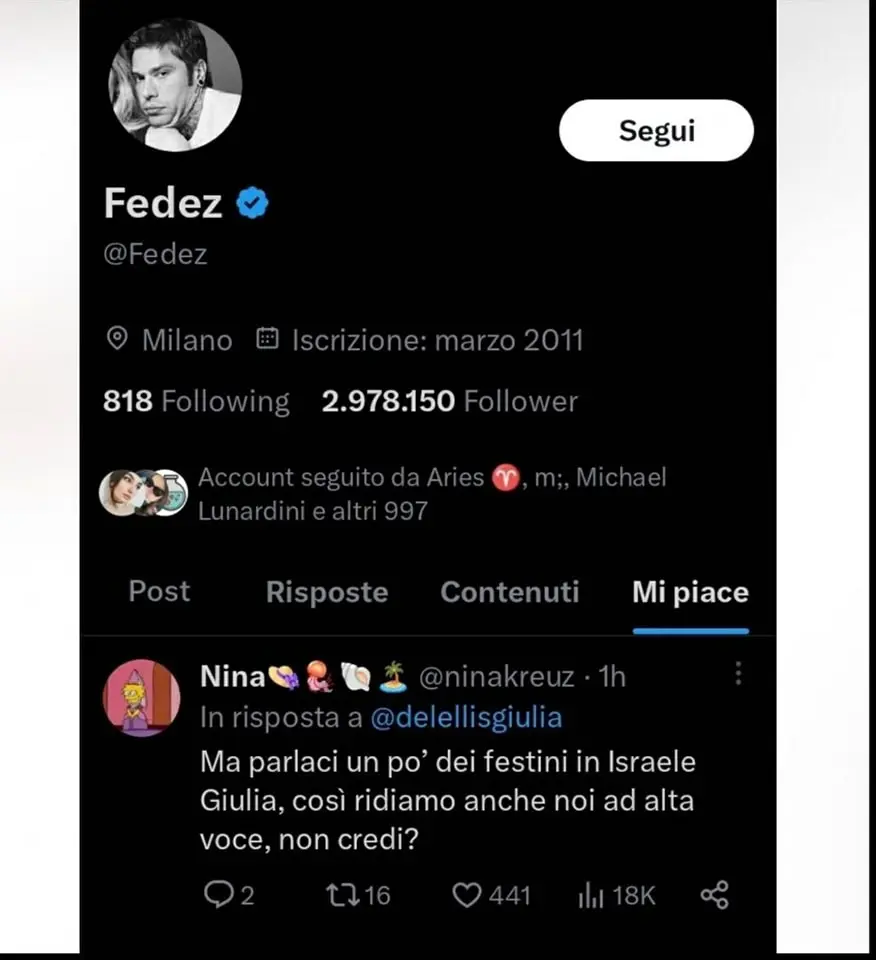Select the Mi piace tab
876x960 pixels.
pyautogui.click(x=690, y=593)
